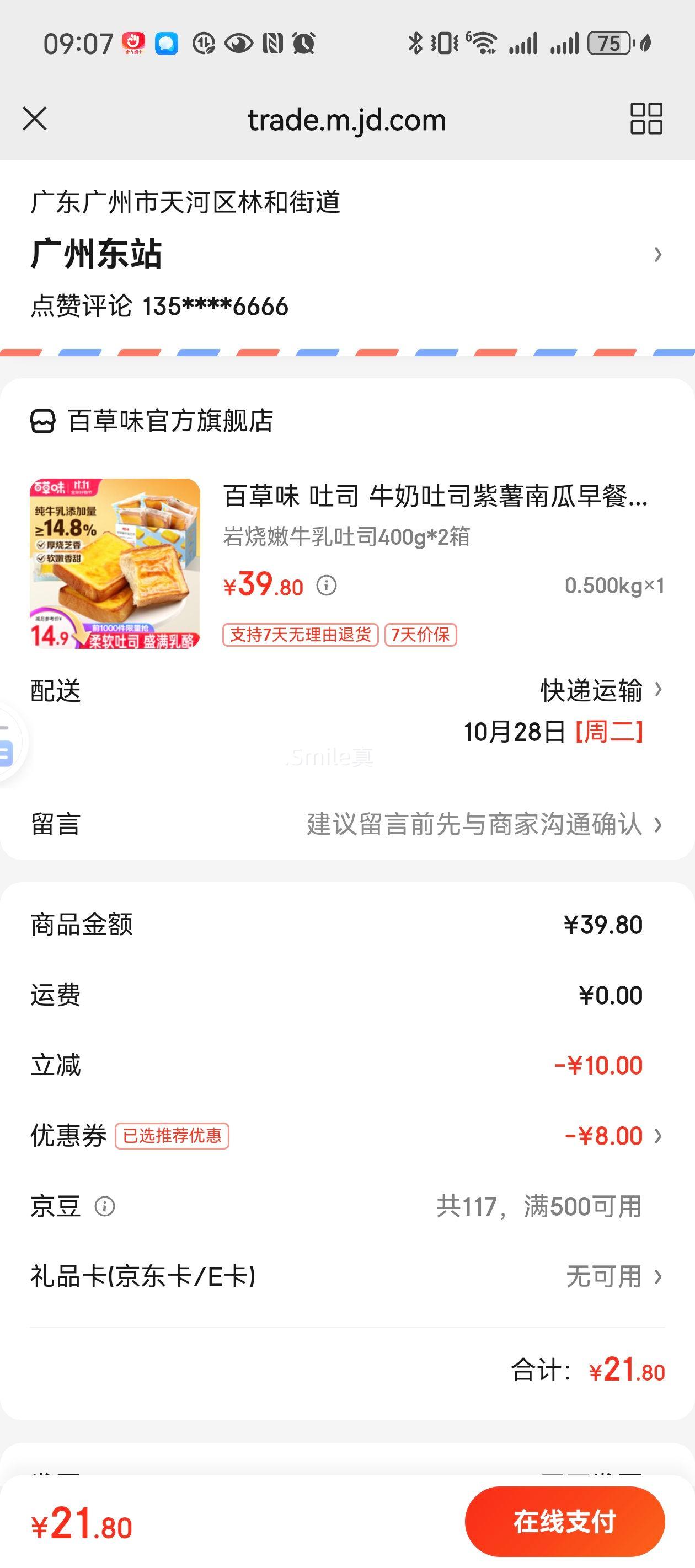This screenshot has width=695, height=1568.
Task: Click the price info icon next to ¥39.80
Action: 329,586
